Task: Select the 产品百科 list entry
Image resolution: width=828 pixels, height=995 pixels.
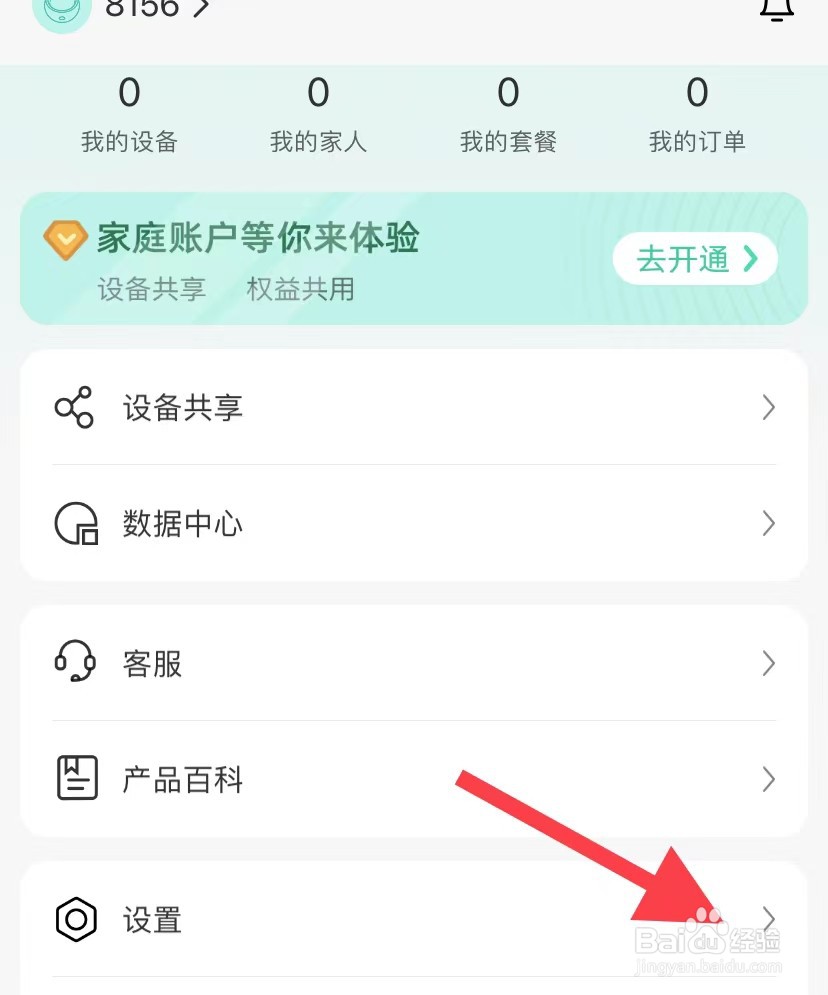Action: point(184,780)
